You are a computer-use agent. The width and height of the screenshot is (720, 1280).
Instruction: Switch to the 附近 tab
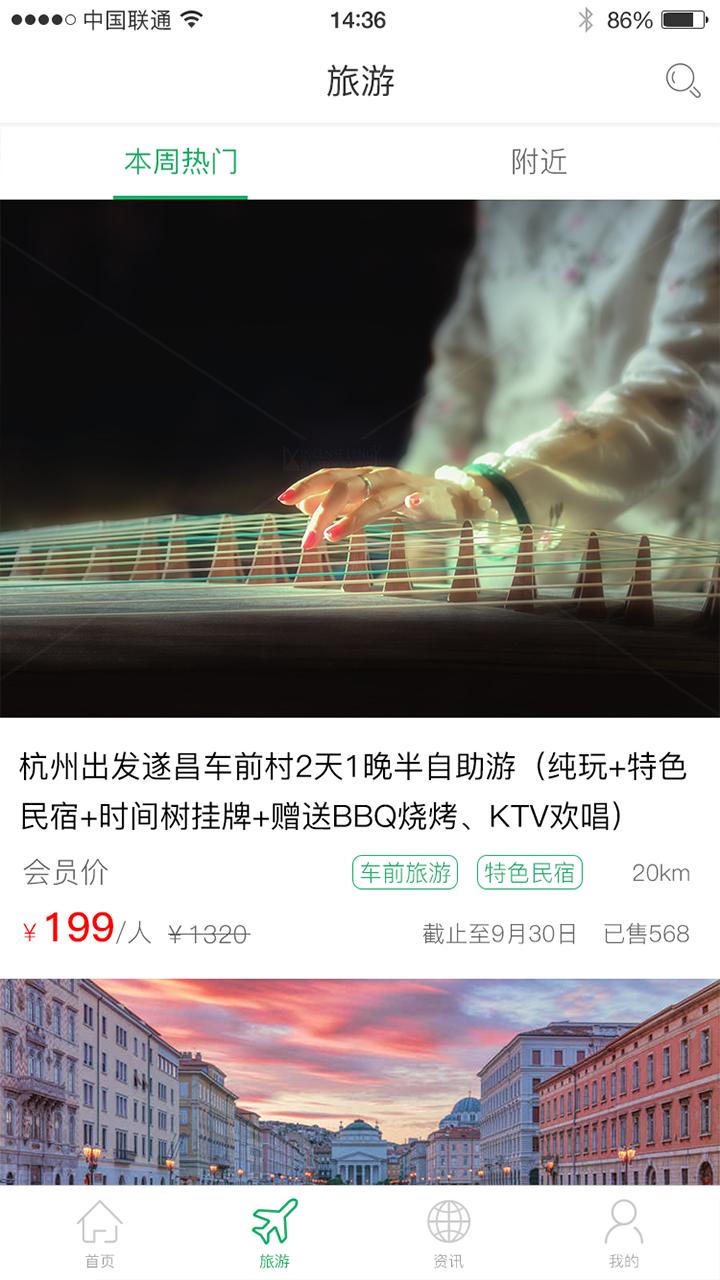539,162
